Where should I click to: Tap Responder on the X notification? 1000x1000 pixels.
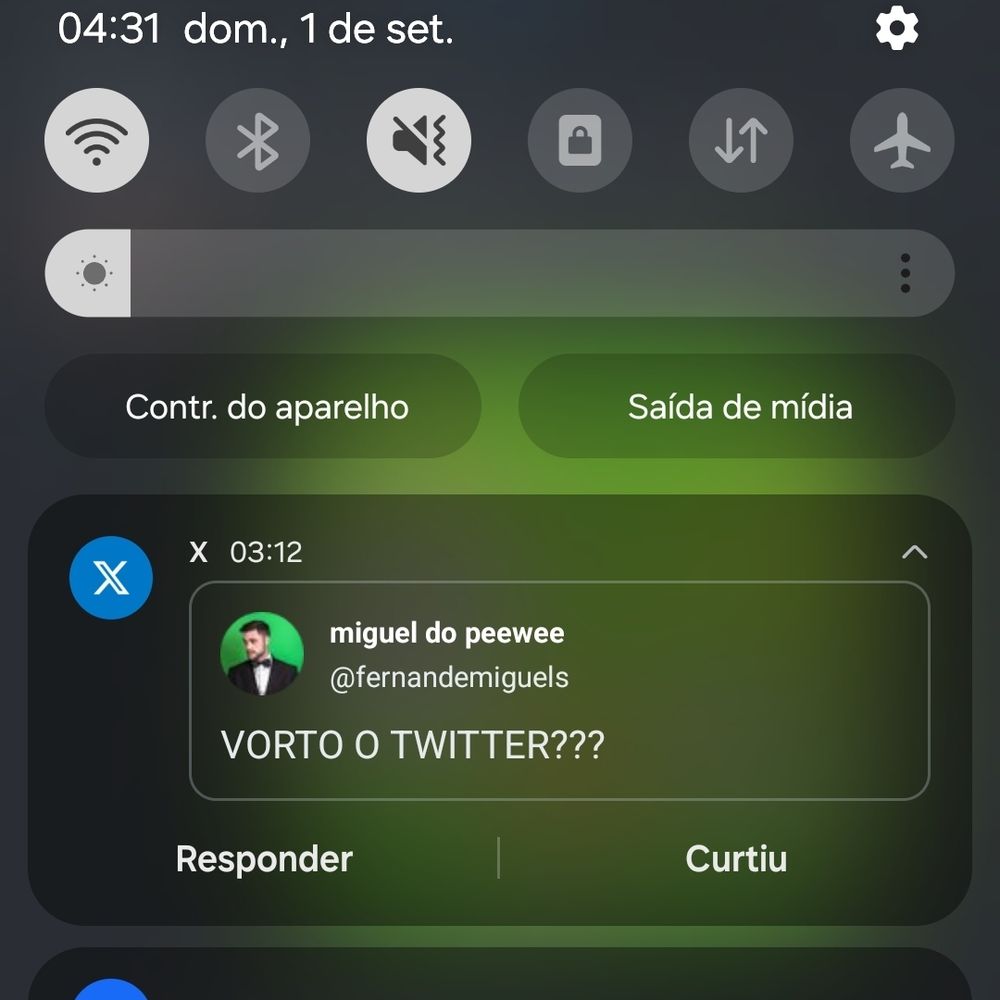265,859
